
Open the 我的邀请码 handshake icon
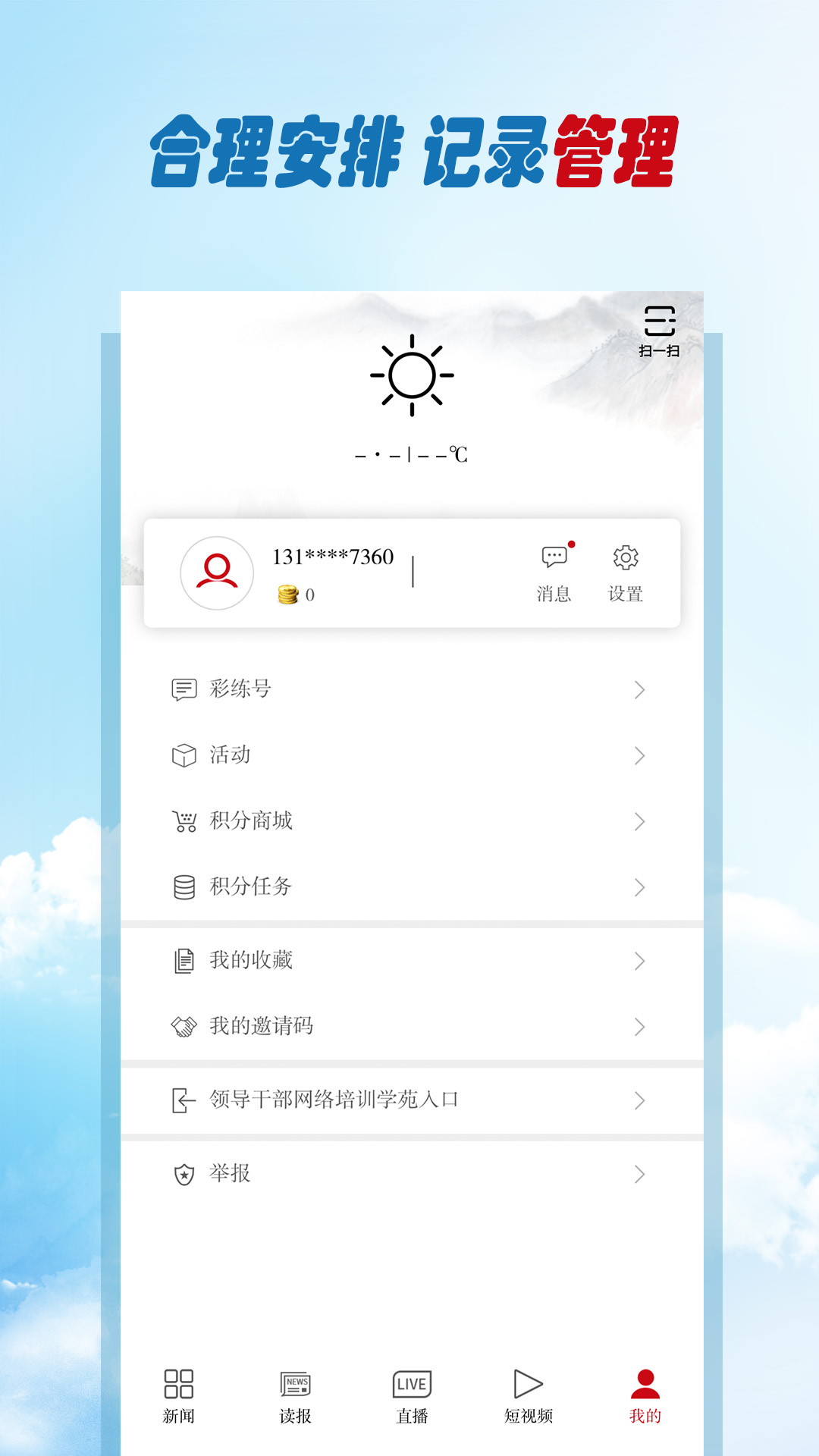tap(181, 1025)
